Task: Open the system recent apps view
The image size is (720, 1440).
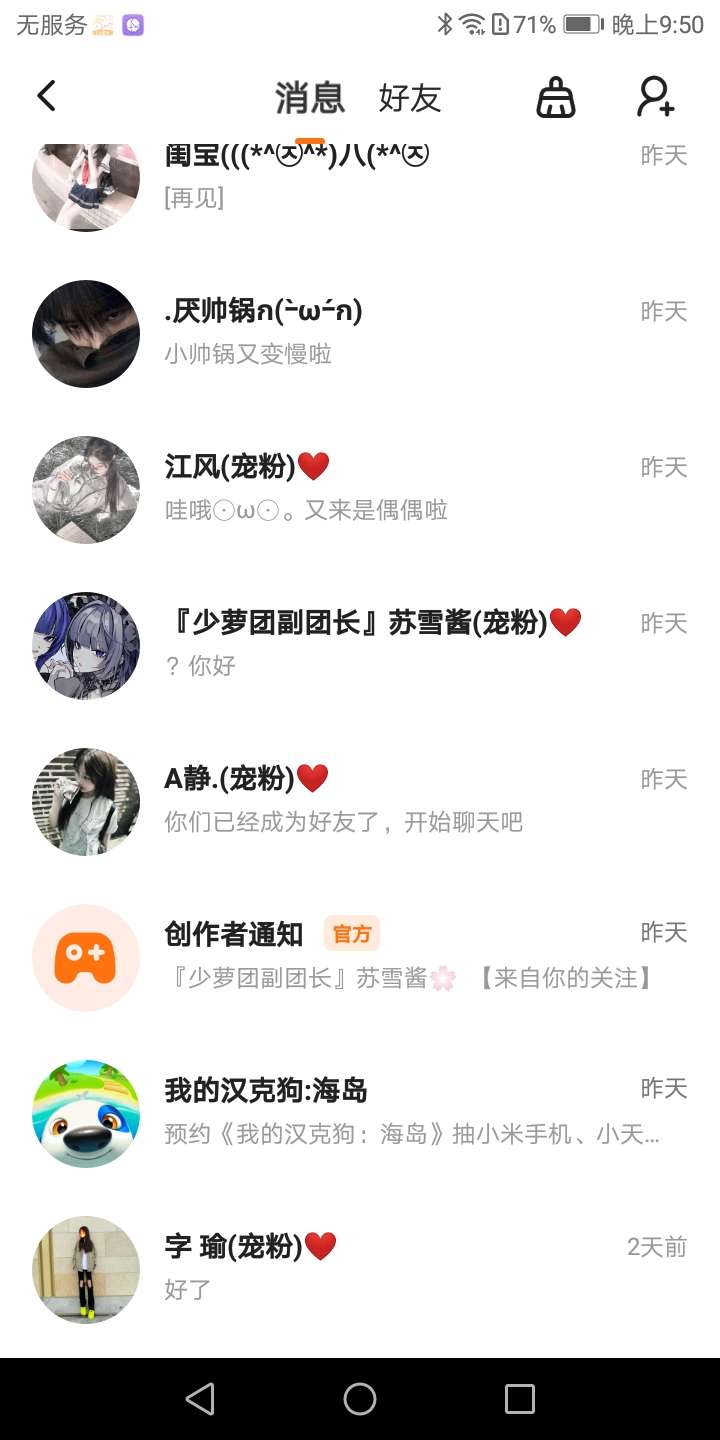Action: point(520,1399)
